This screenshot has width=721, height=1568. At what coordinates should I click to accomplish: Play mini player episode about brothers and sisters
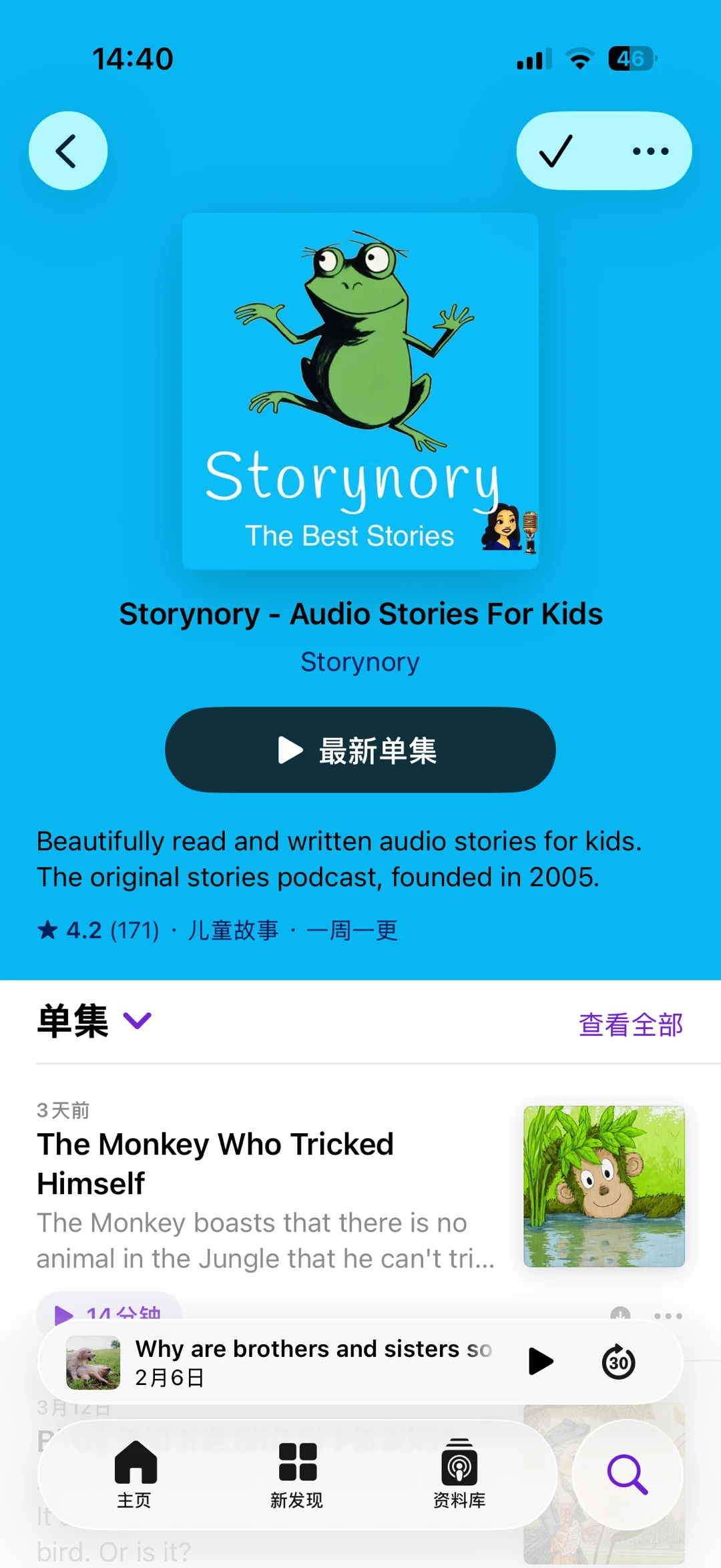coord(540,1362)
